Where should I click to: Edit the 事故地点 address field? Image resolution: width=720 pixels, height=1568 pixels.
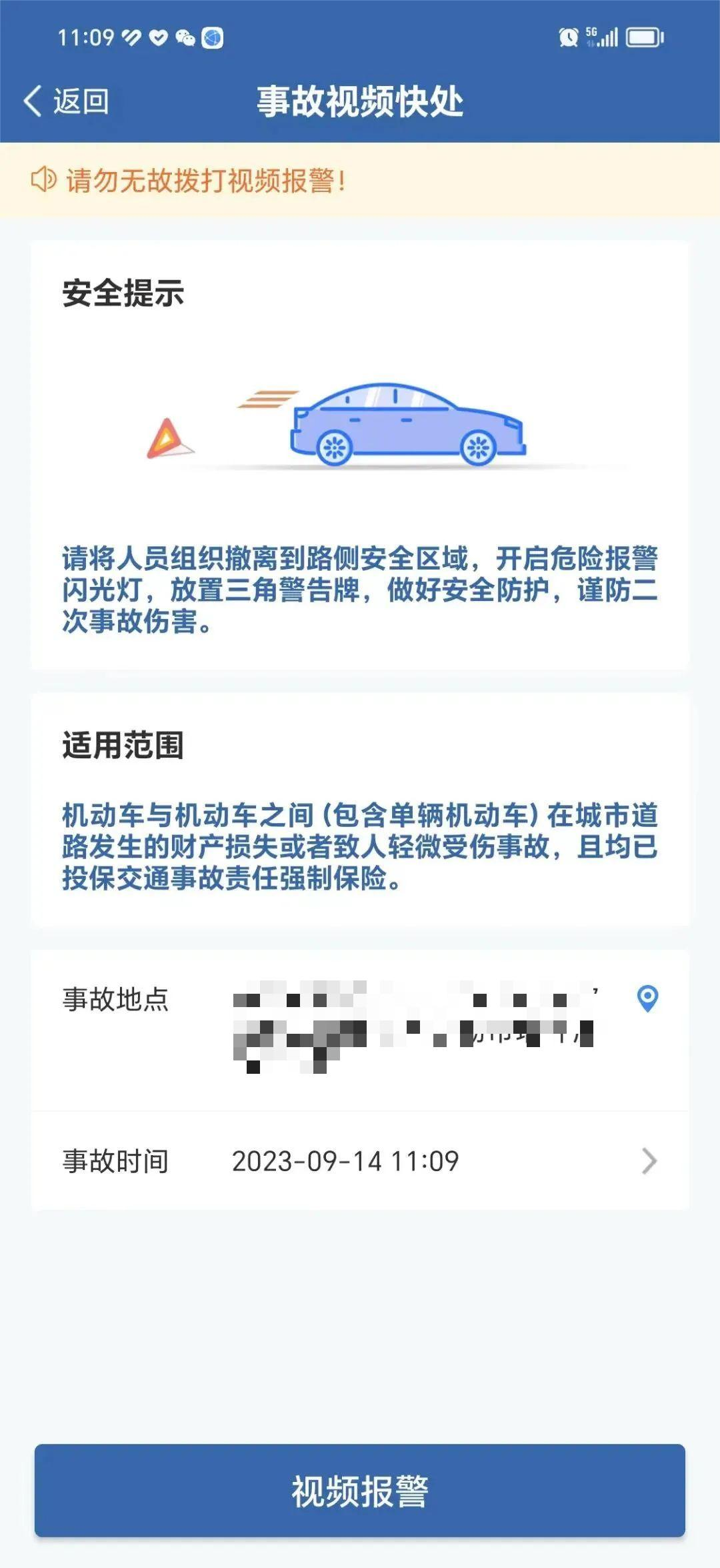(413, 1024)
